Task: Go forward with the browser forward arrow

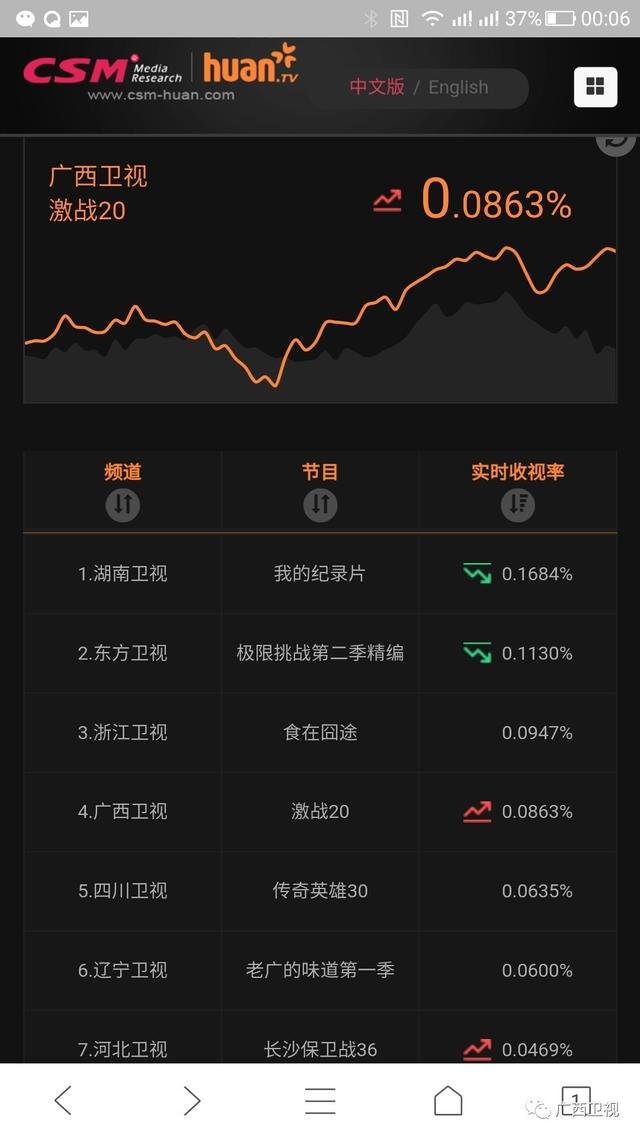Action: pos(192,1101)
